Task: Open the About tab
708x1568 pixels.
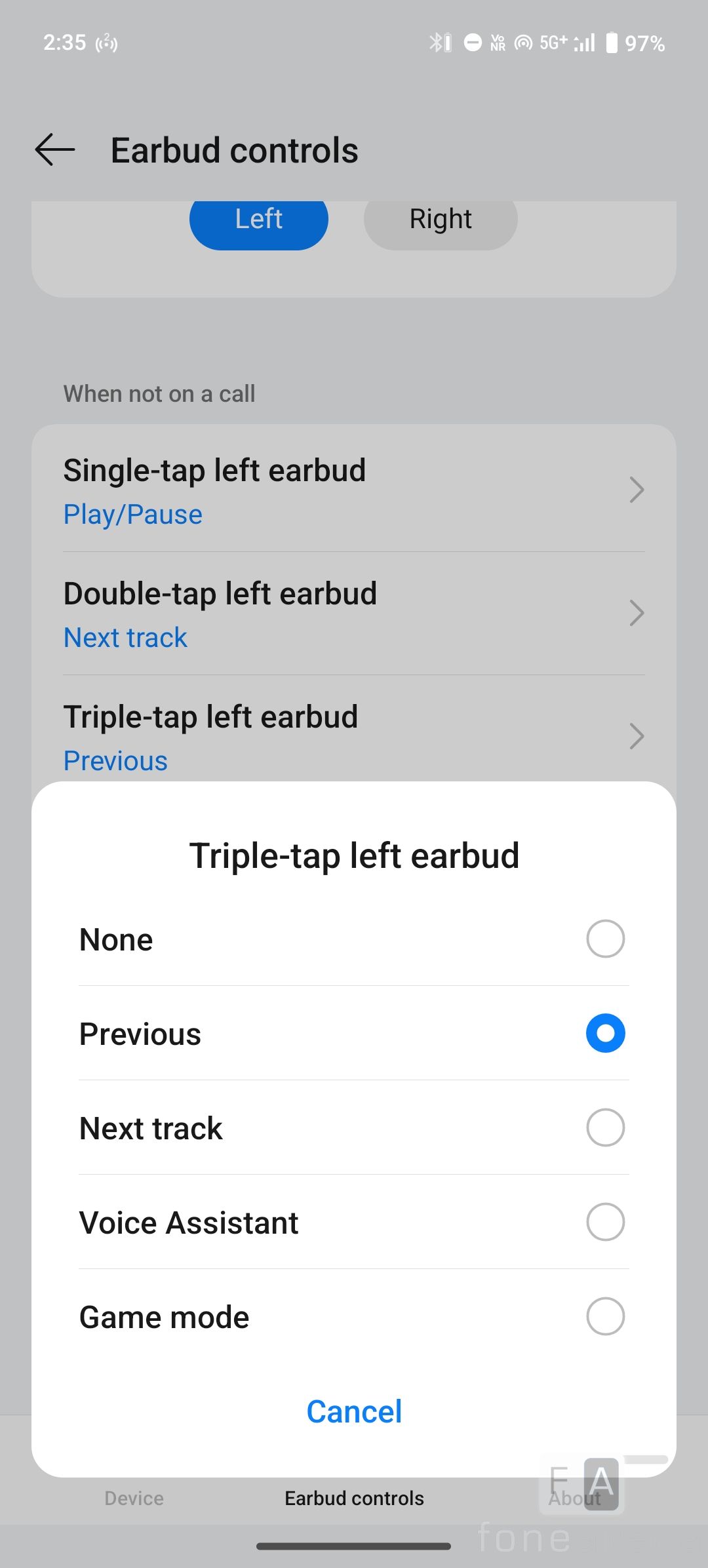Action: [x=574, y=1499]
